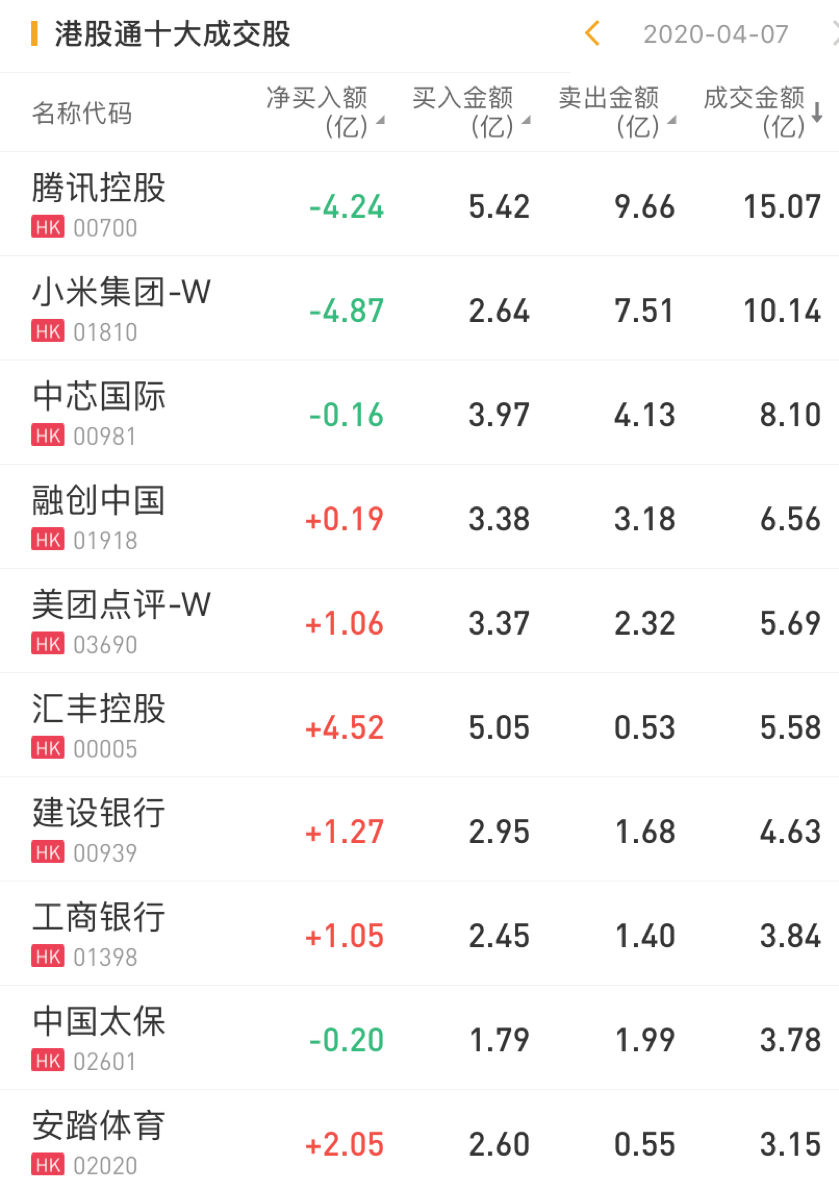Open 美团点评-W stock details
This screenshot has height=1189, width=839.
(x=122, y=620)
